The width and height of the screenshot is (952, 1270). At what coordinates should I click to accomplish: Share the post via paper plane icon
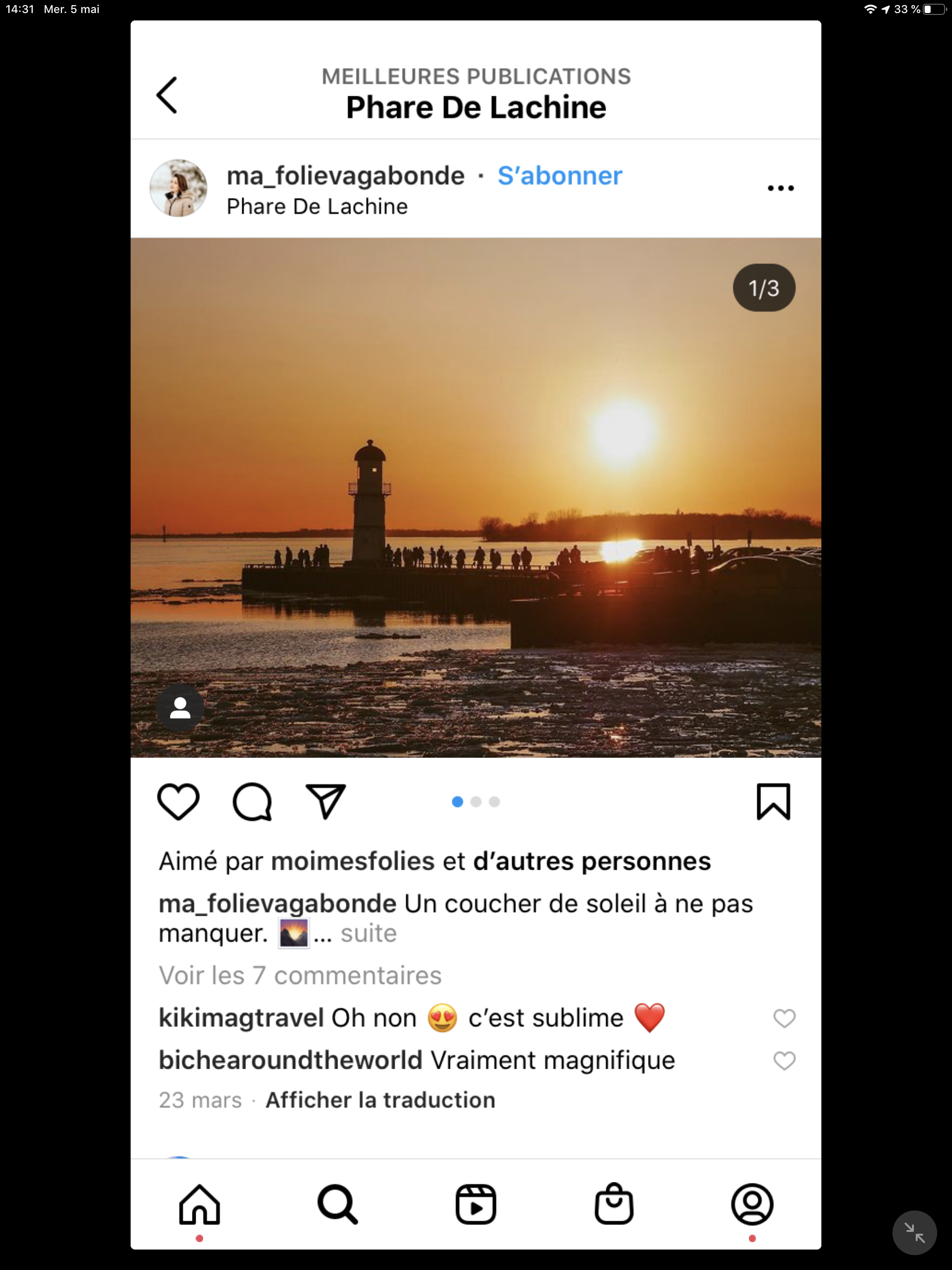(x=325, y=801)
